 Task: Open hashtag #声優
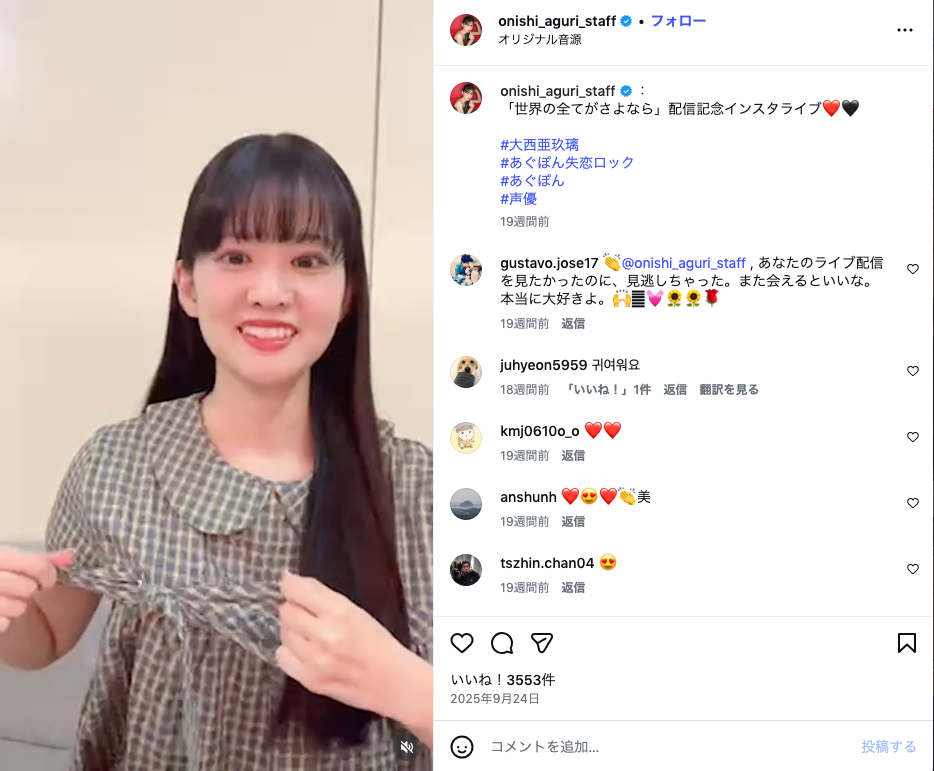pos(518,199)
